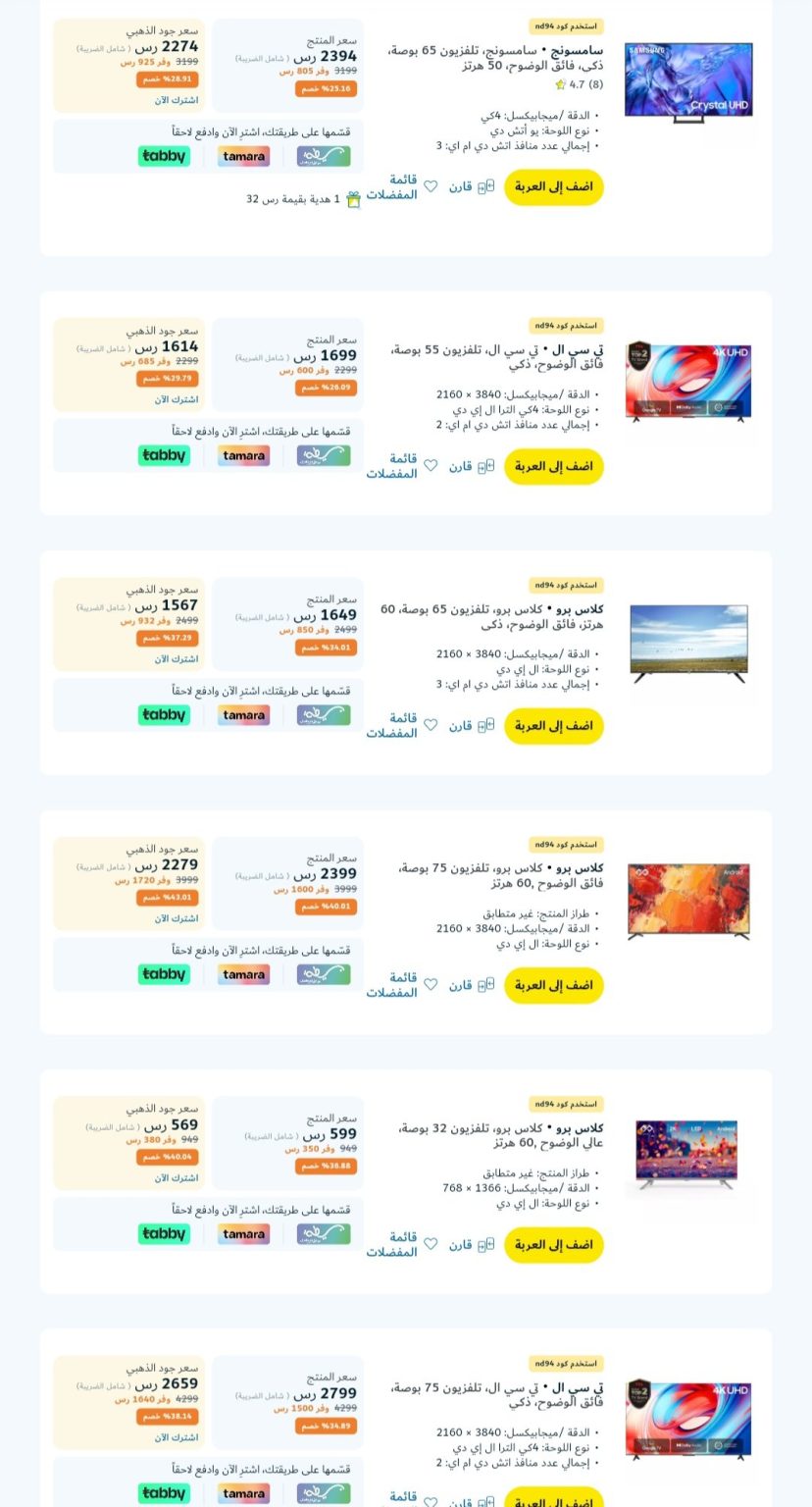Add Class Pro 65 inch TV to cart

(x=553, y=726)
